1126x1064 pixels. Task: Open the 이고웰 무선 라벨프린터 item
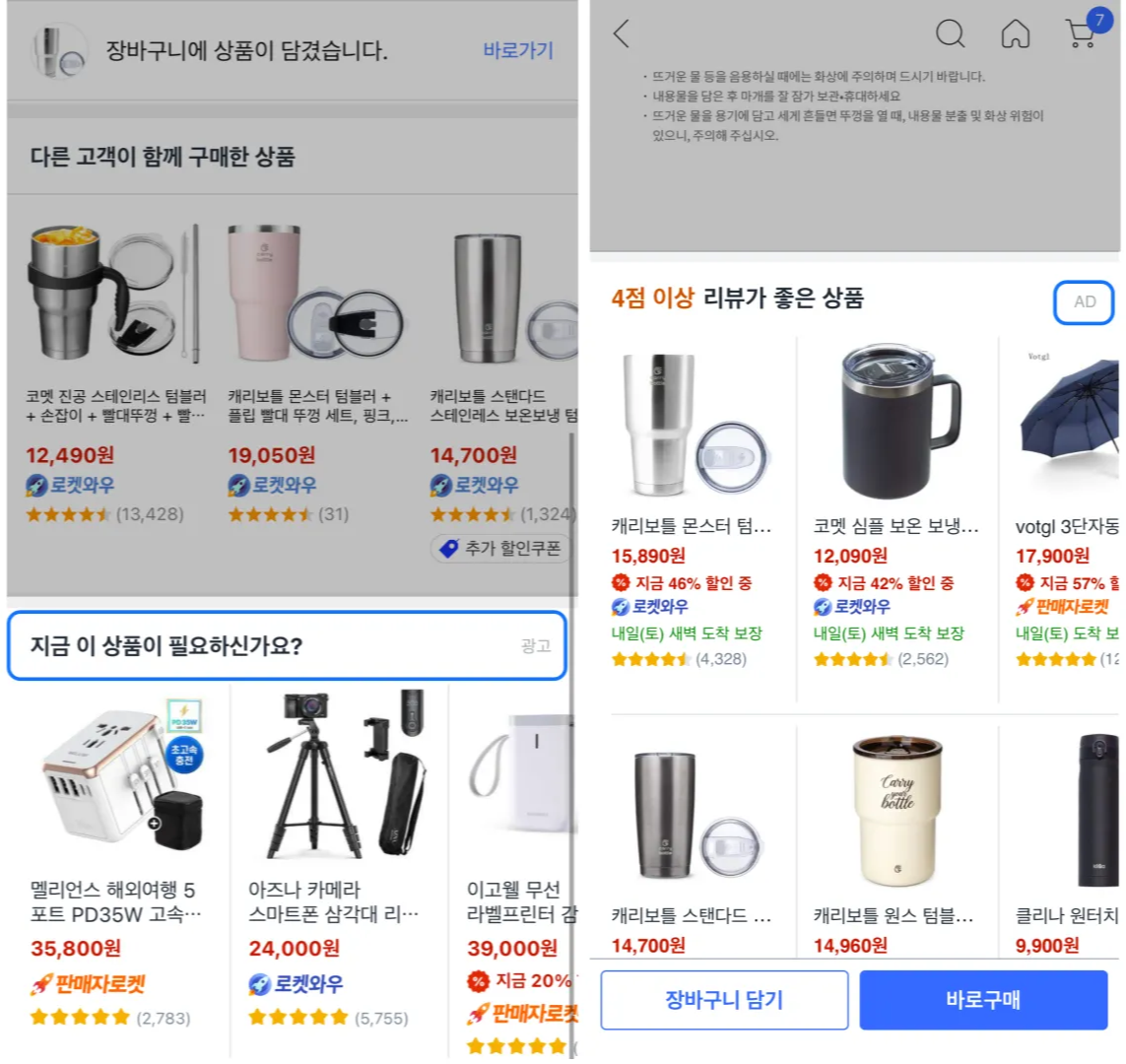click(519, 778)
